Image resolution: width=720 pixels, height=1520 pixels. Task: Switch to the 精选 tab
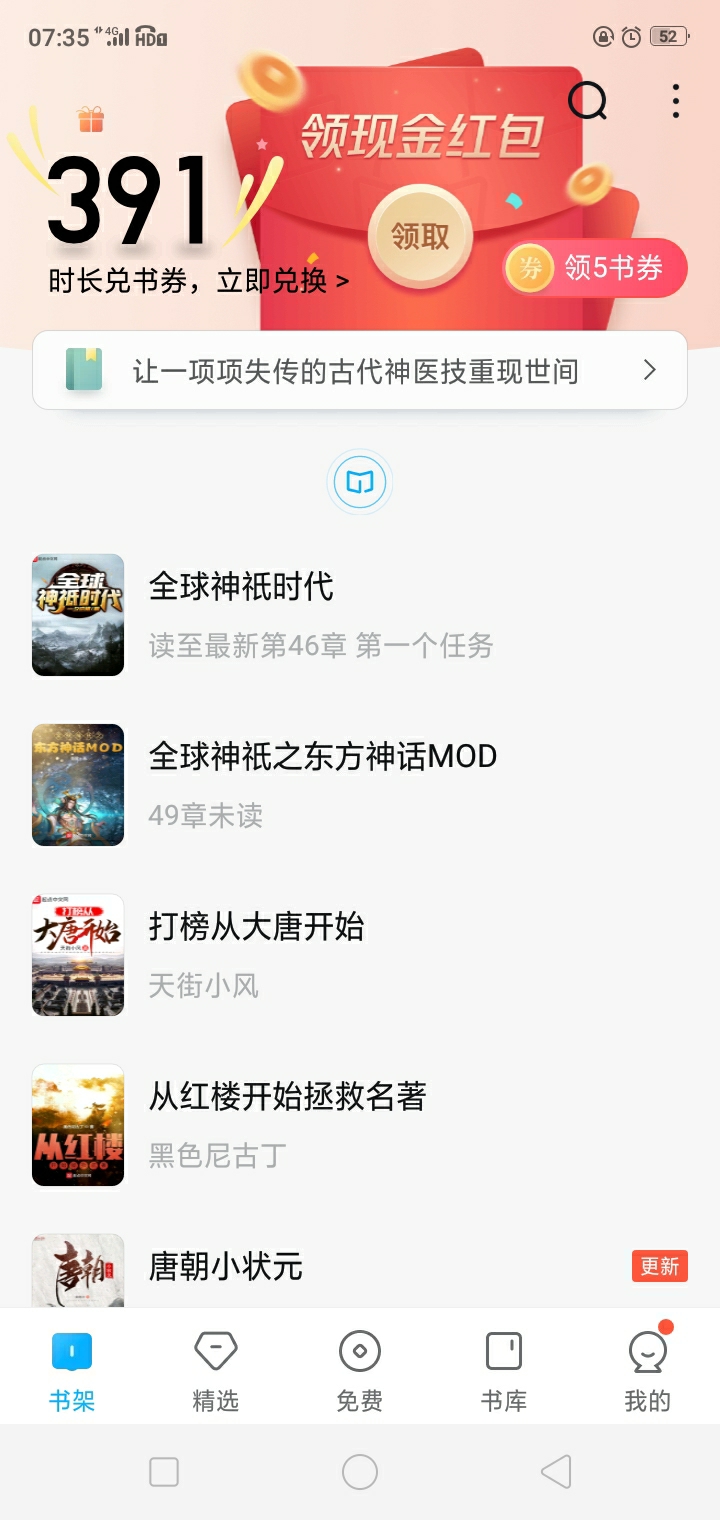(x=216, y=1370)
